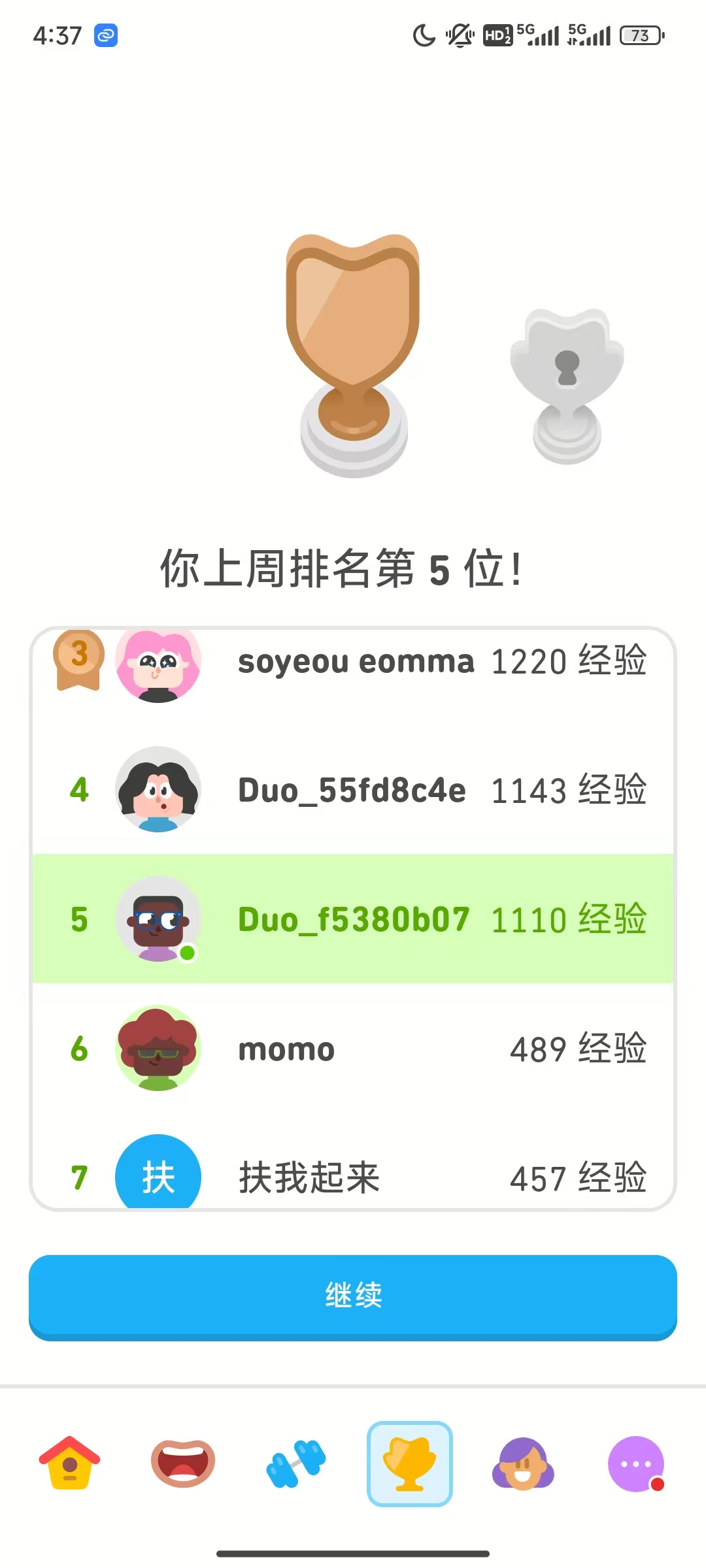Open the purple more options tab
Screen dimensions: 706x1568
point(636,1463)
